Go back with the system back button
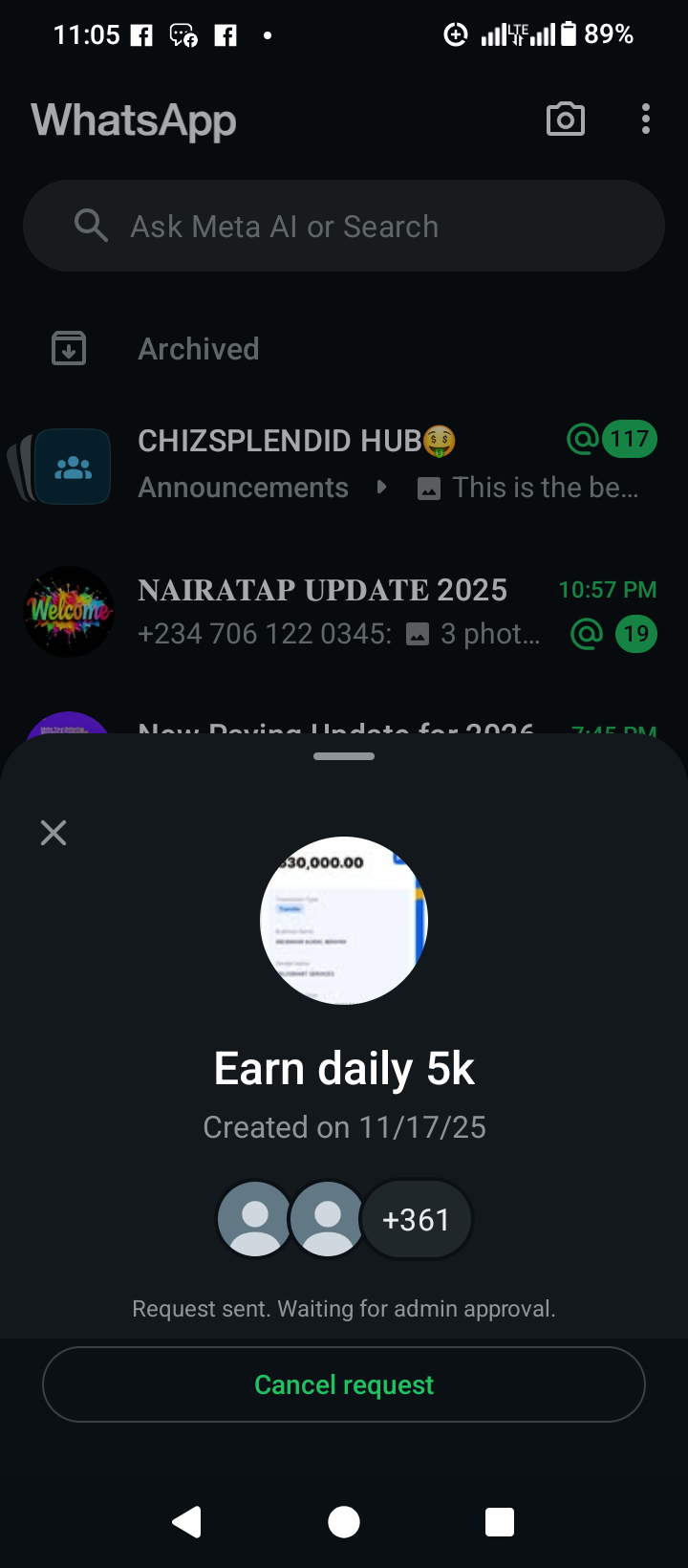 187,1521
